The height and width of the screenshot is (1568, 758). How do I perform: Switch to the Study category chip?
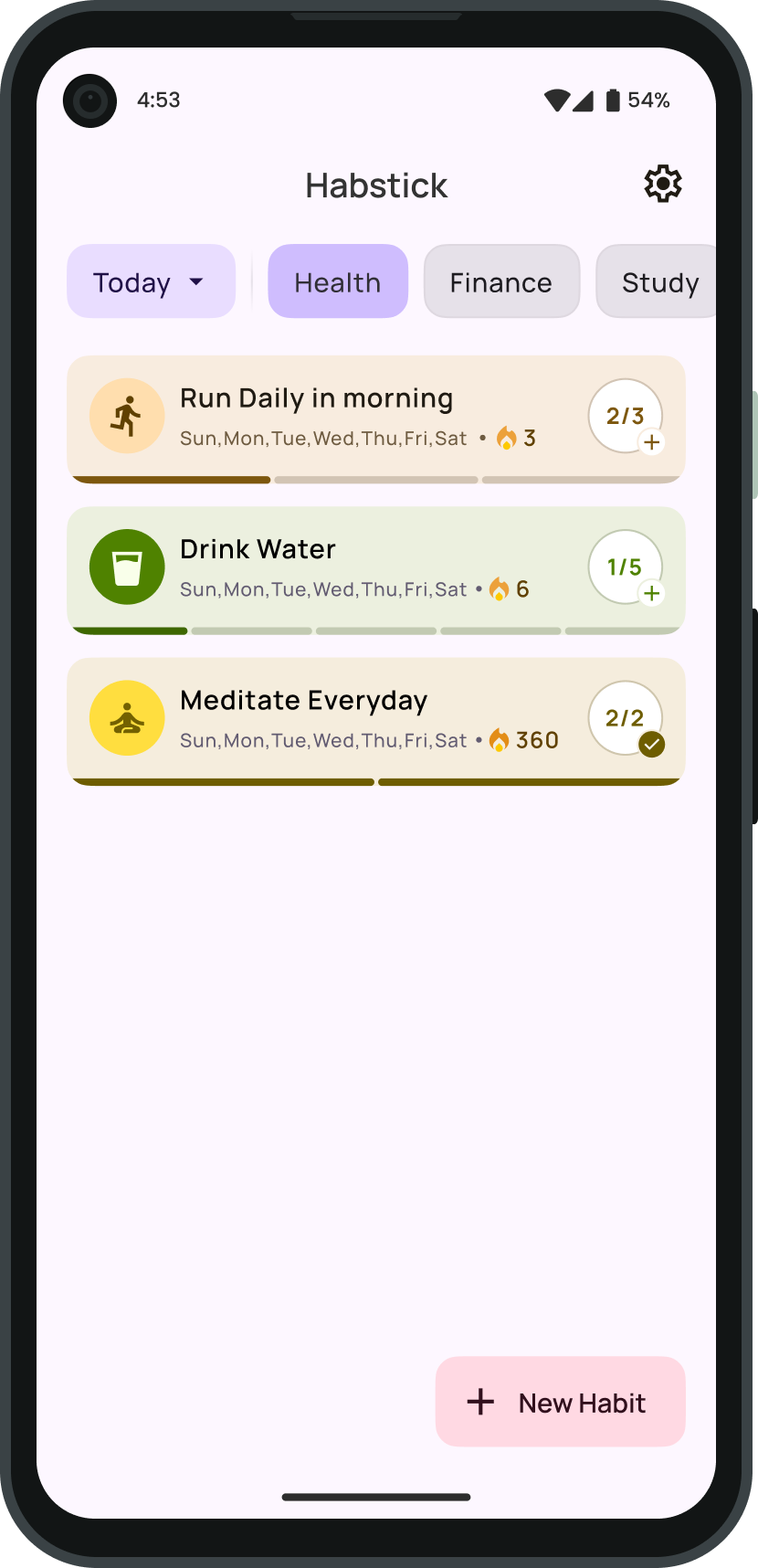point(658,282)
